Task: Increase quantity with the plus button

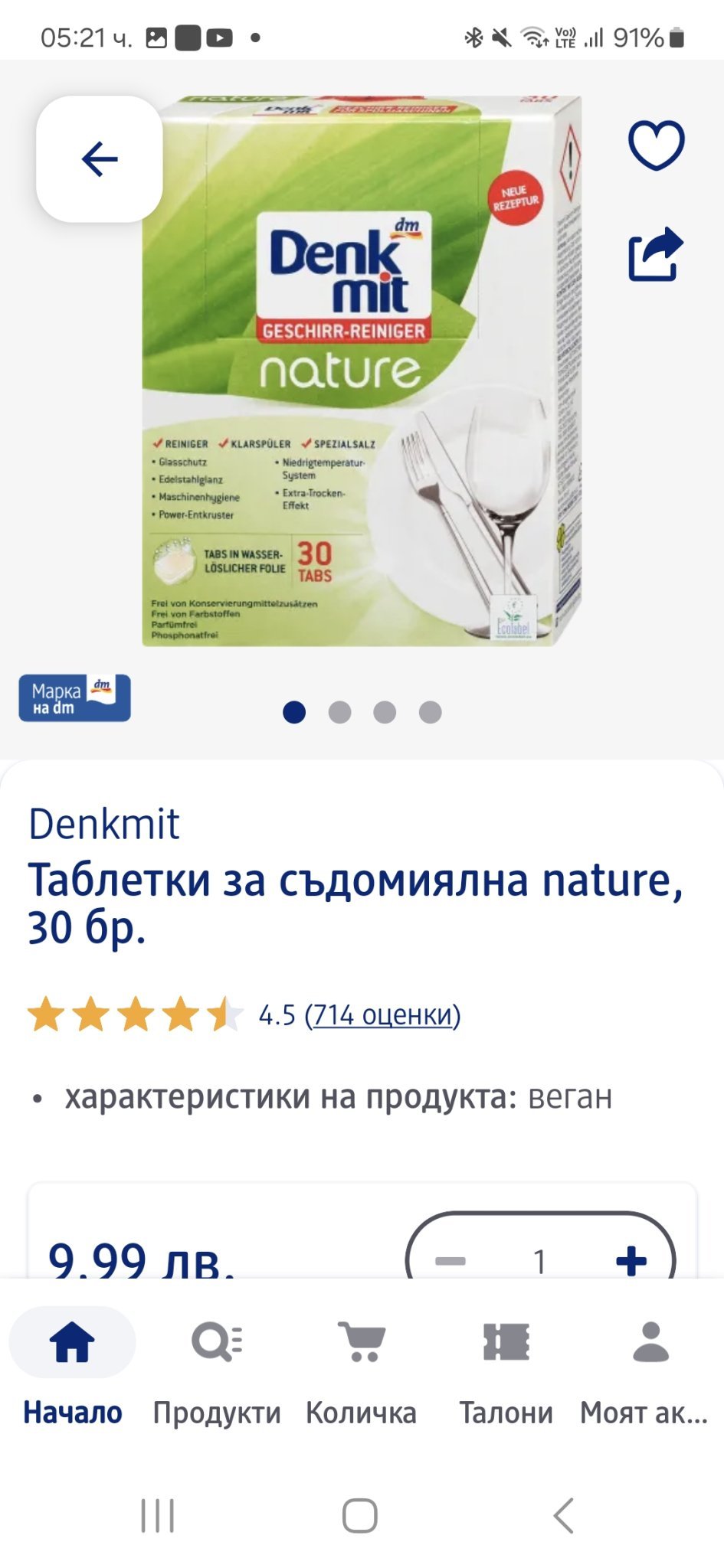Action: (x=631, y=1260)
